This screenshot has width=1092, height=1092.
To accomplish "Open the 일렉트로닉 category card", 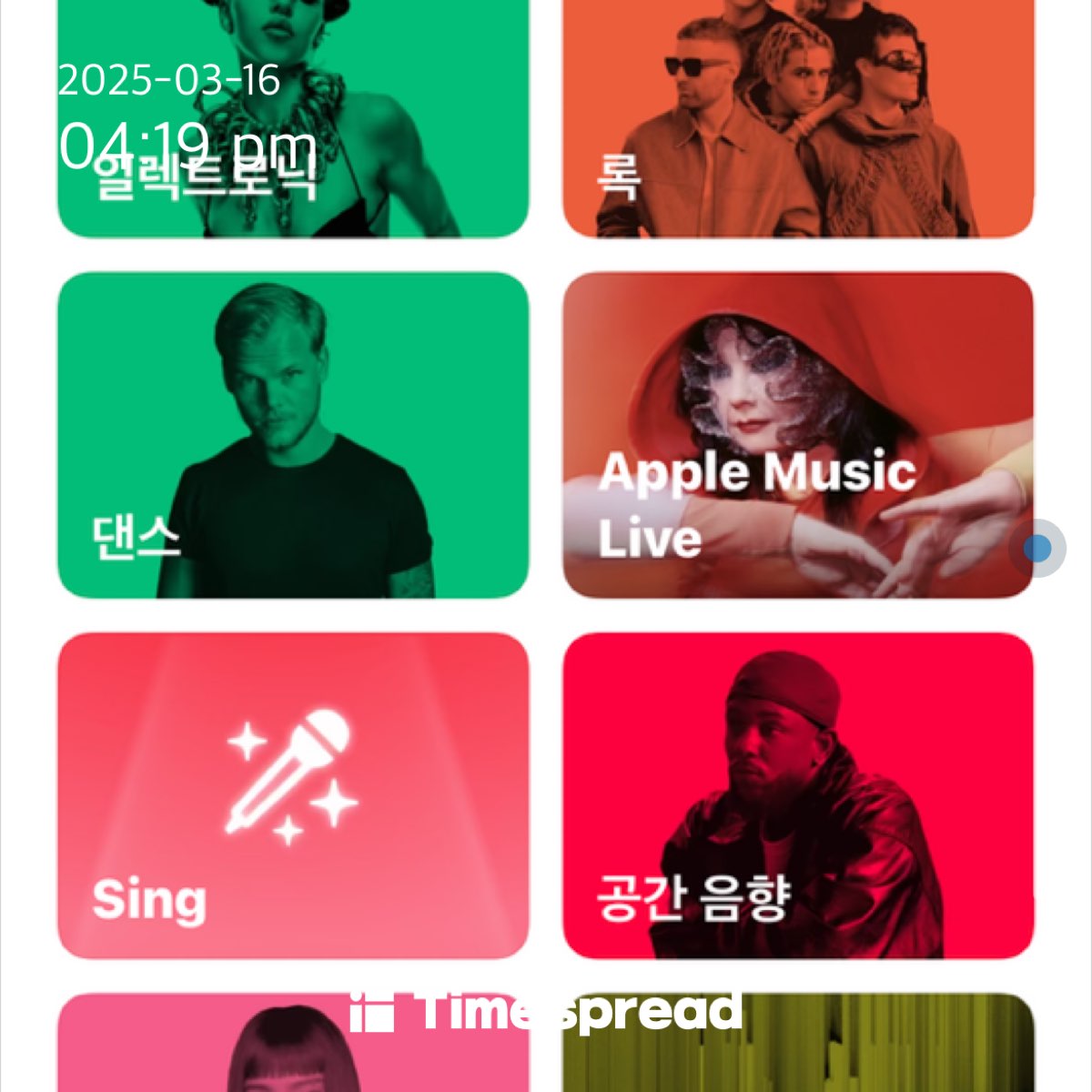I will click(293, 118).
